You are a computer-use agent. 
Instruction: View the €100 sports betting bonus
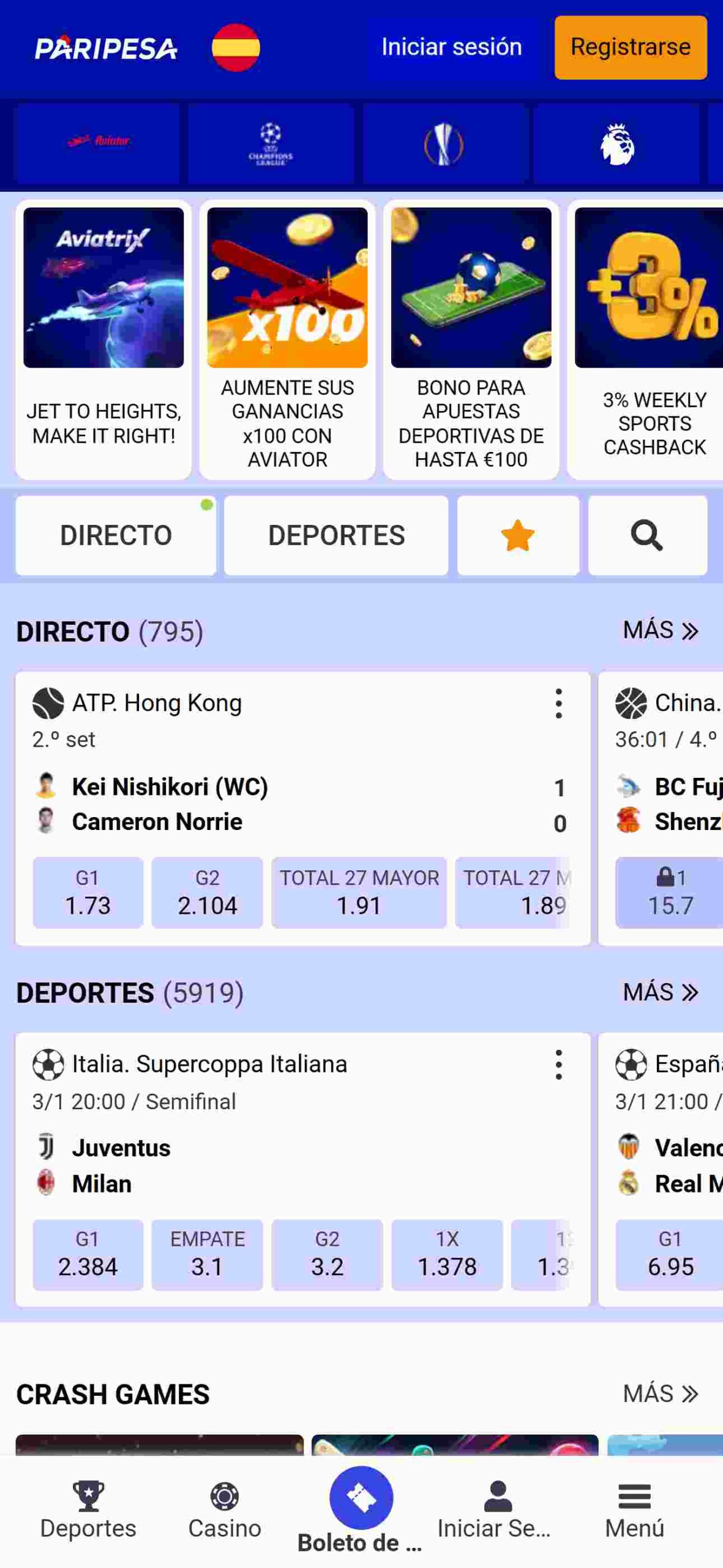(471, 339)
